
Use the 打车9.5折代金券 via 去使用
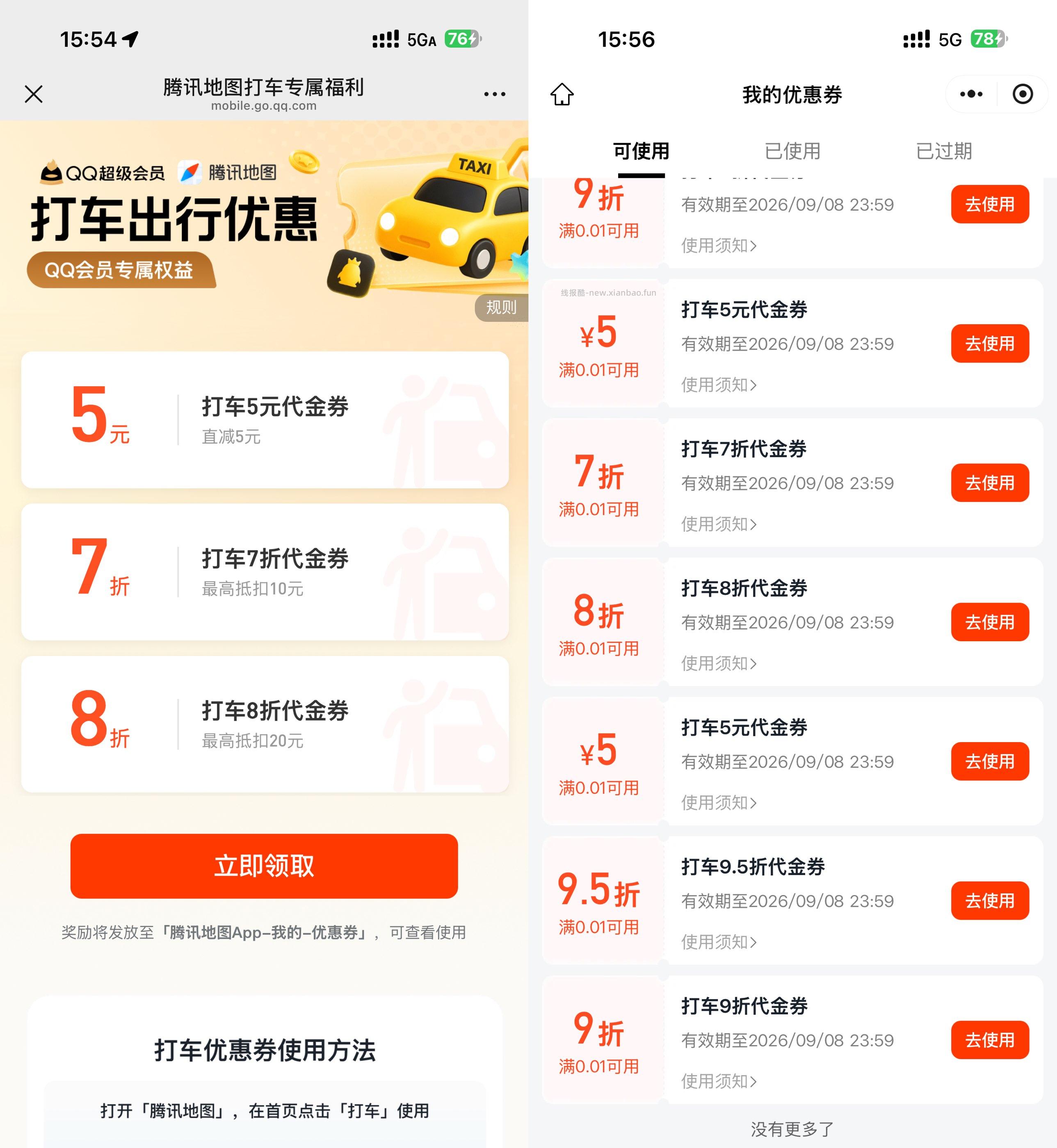tap(989, 900)
